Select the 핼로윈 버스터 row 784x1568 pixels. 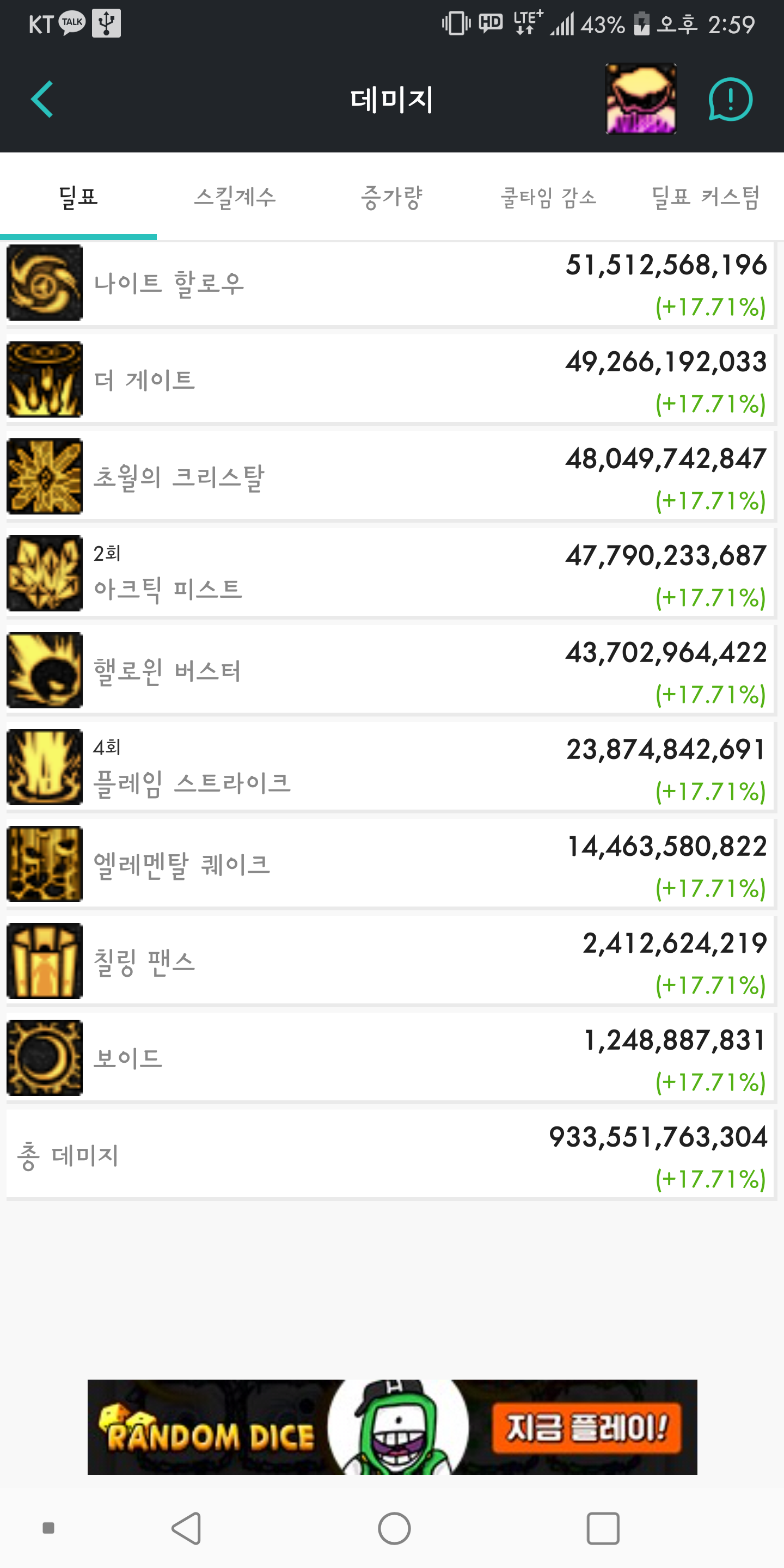coord(390,670)
